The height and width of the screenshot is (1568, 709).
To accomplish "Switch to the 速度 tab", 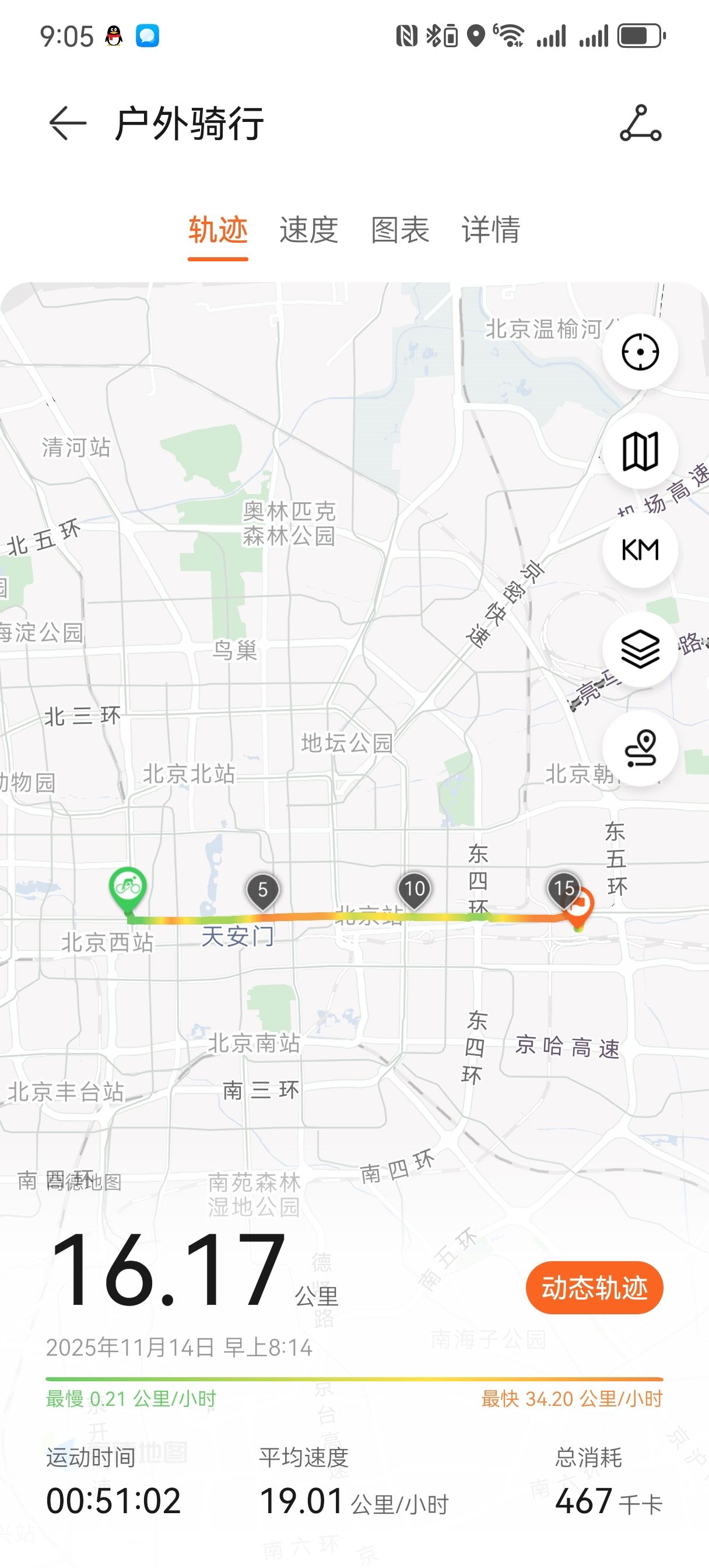I will click(x=308, y=230).
